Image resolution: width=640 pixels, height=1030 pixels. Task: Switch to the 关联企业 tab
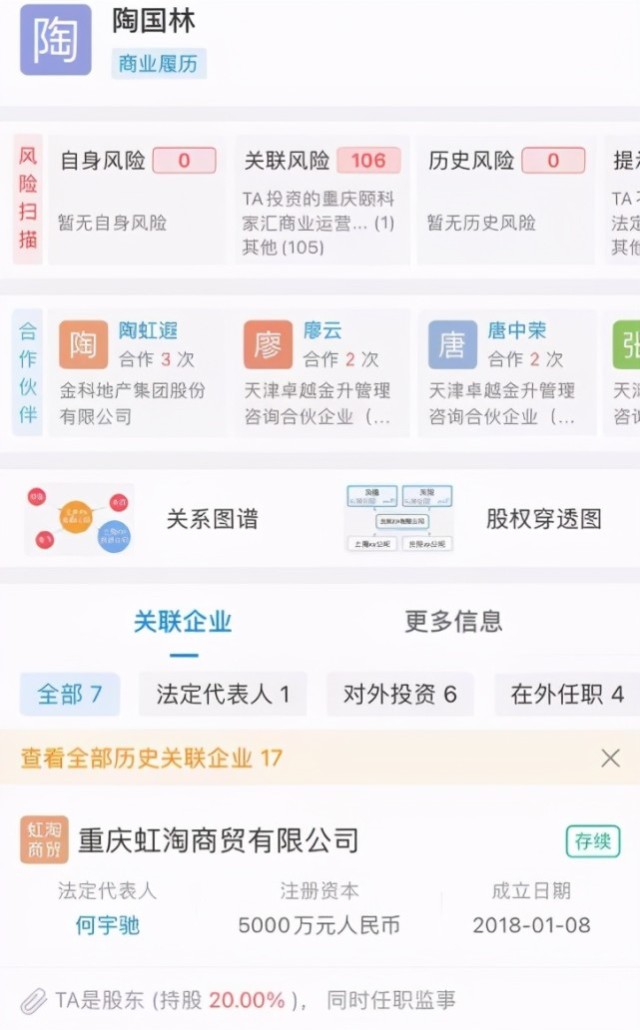tap(183, 622)
